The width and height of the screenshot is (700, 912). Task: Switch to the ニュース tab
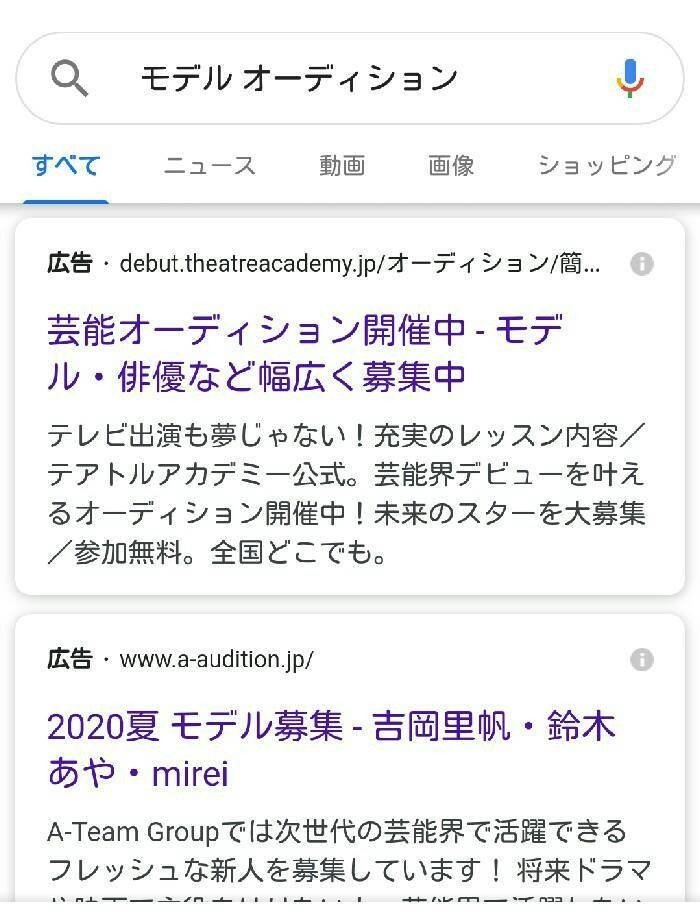(210, 165)
